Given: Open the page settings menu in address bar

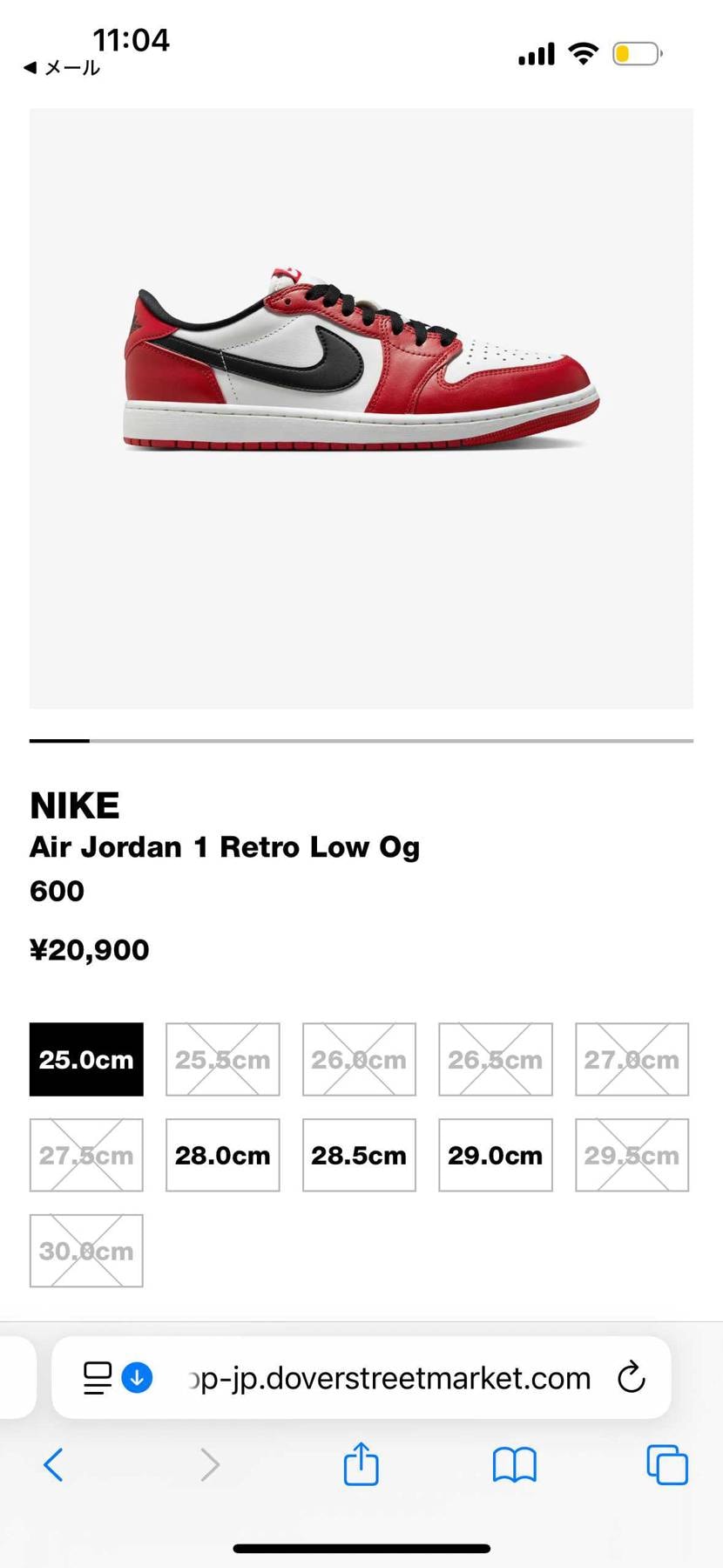Looking at the screenshot, I should click(98, 1378).
